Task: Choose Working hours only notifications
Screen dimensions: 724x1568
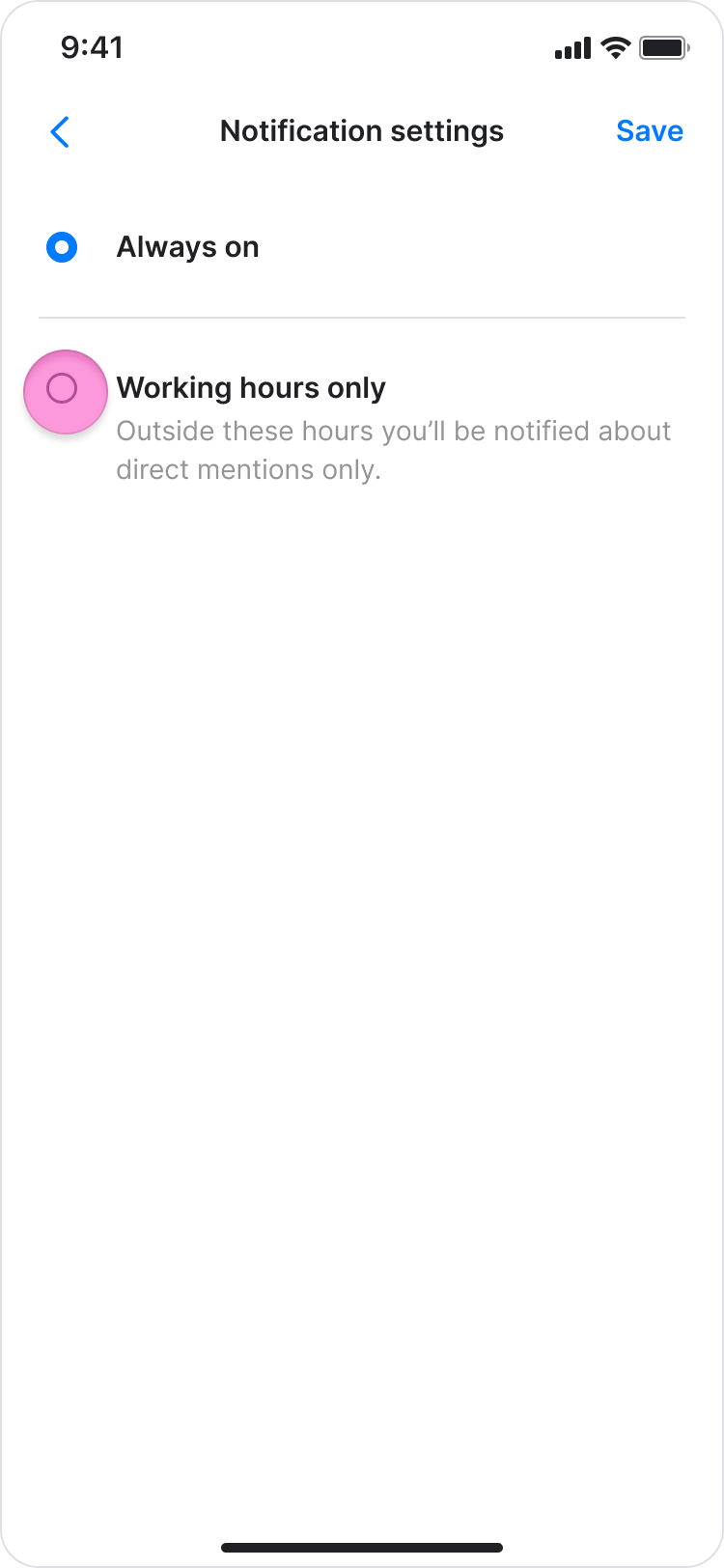Action: click(62, 389)
